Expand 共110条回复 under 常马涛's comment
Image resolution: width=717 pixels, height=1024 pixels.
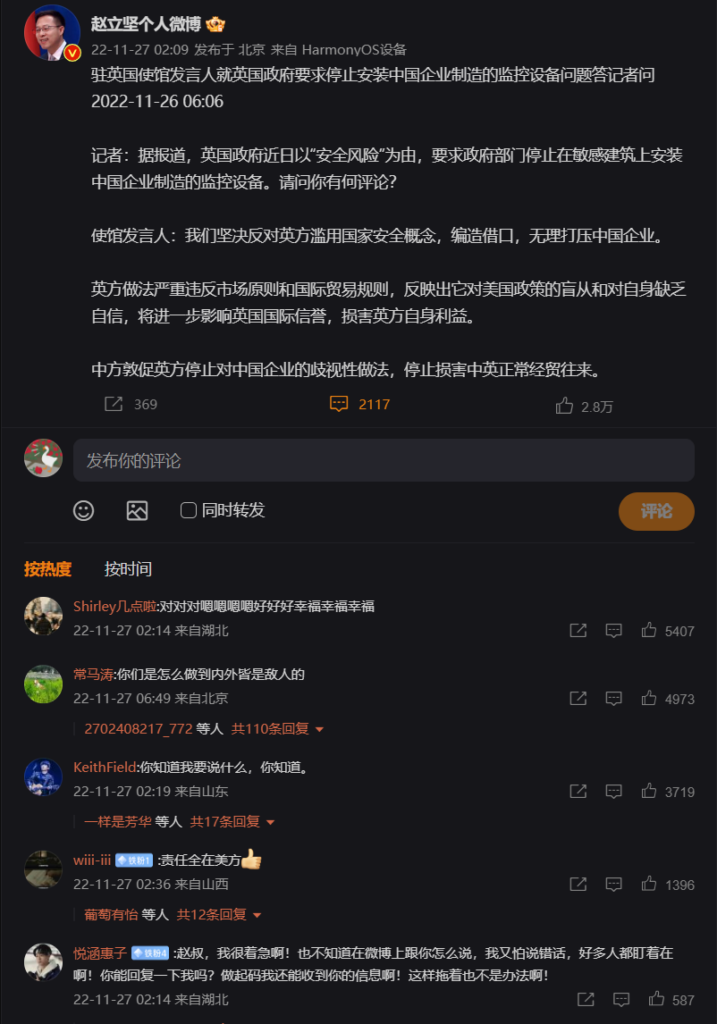pos(278,729)
